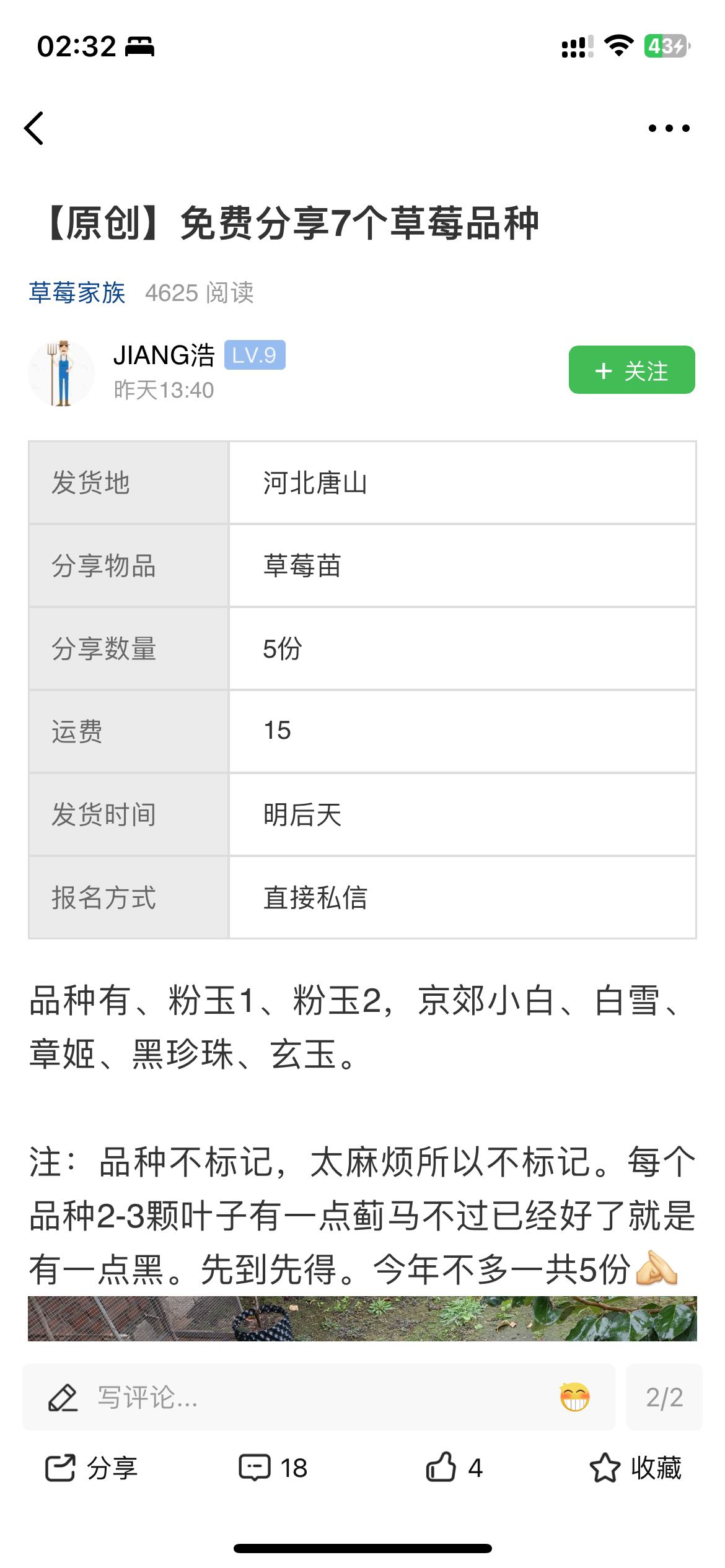View the 18 comments
The height and width of the screenshot is (1568, 725).
(273, 1468)
